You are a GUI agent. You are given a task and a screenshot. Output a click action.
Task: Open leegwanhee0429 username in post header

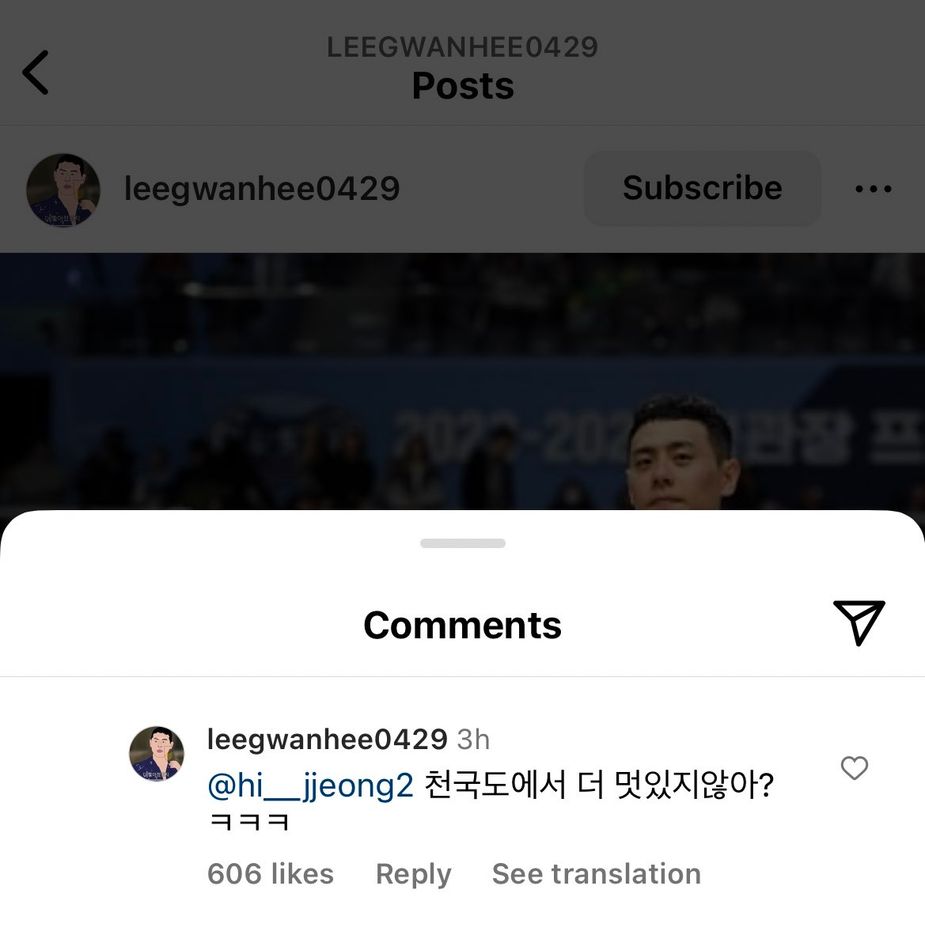tap(262, 188)
